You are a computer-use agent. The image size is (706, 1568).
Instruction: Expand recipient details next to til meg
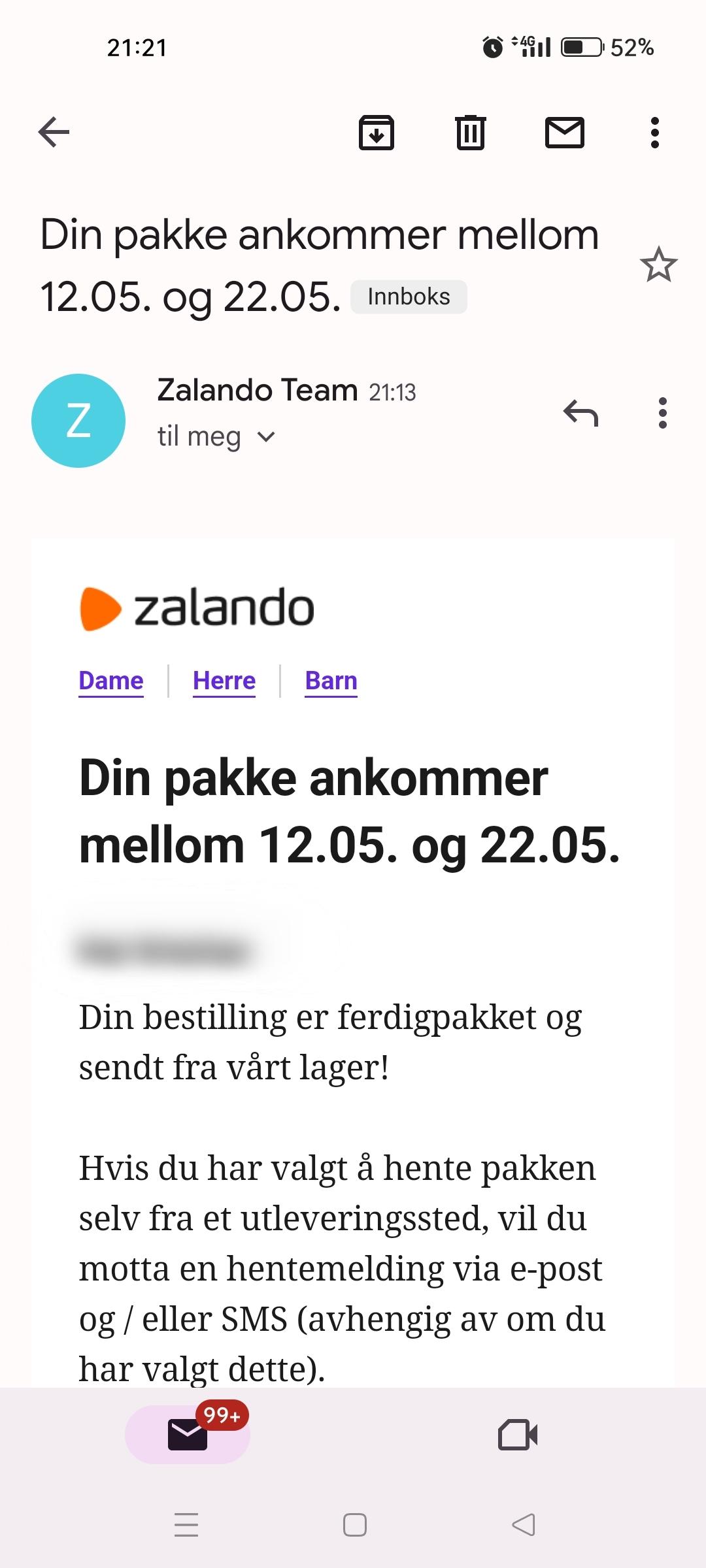266,436
